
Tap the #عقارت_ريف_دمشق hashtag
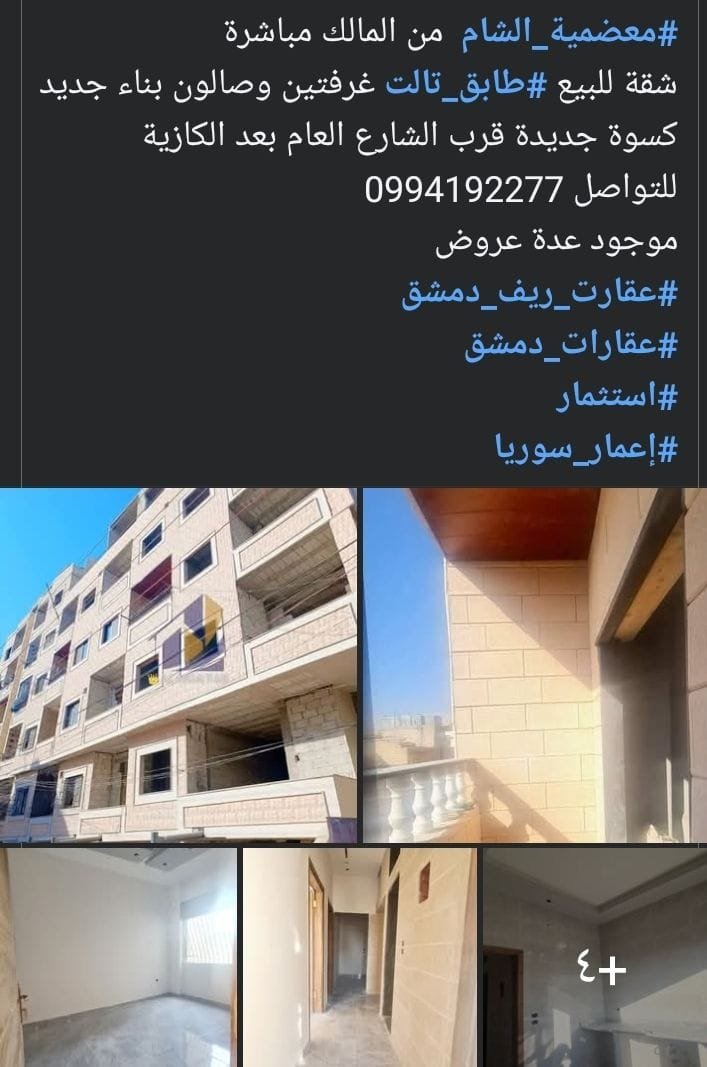[x=540, y=293]
